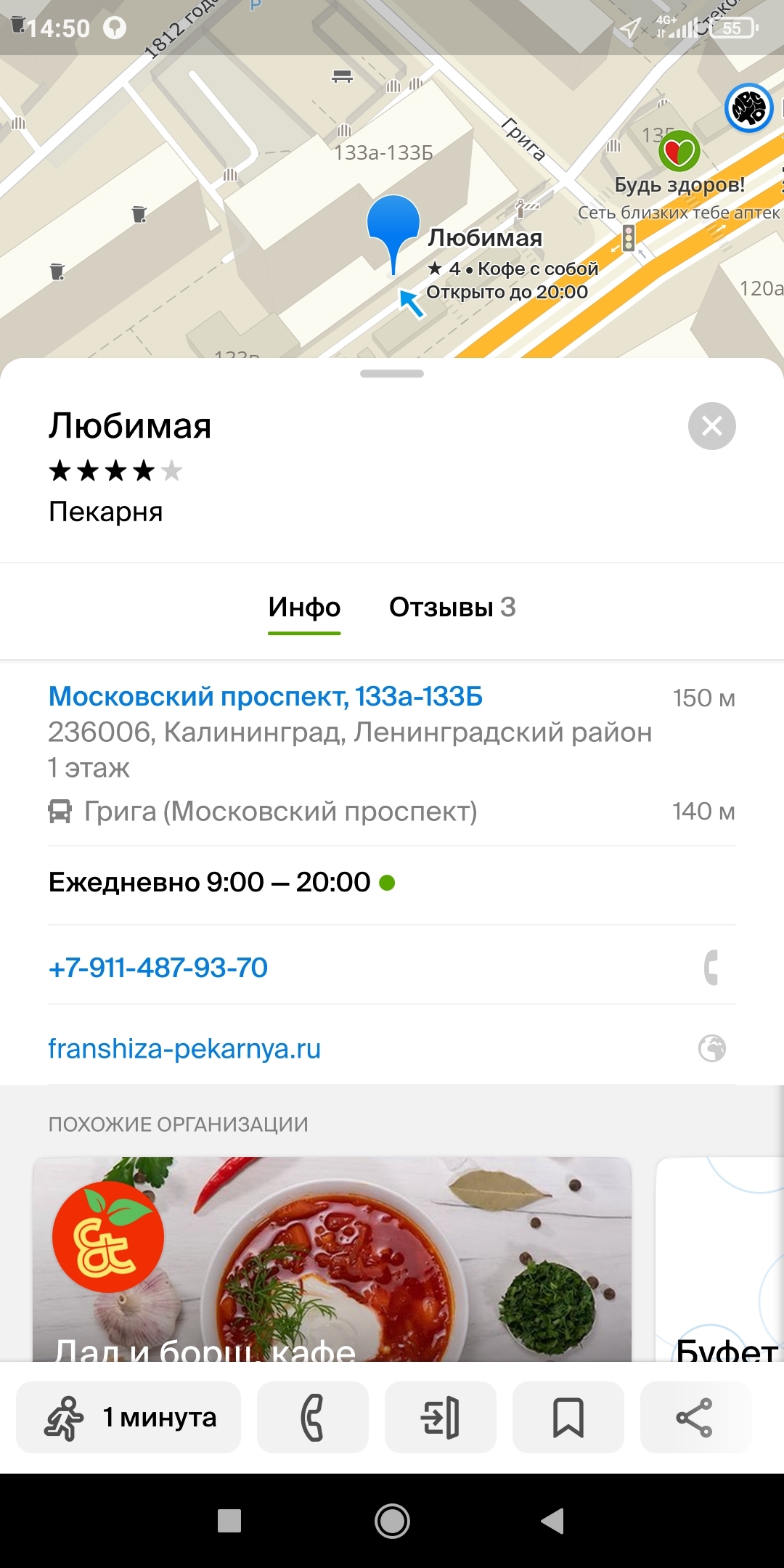Go to the home screen via system button
This screenshot has height=1568, width=784.
[392, 1520]
